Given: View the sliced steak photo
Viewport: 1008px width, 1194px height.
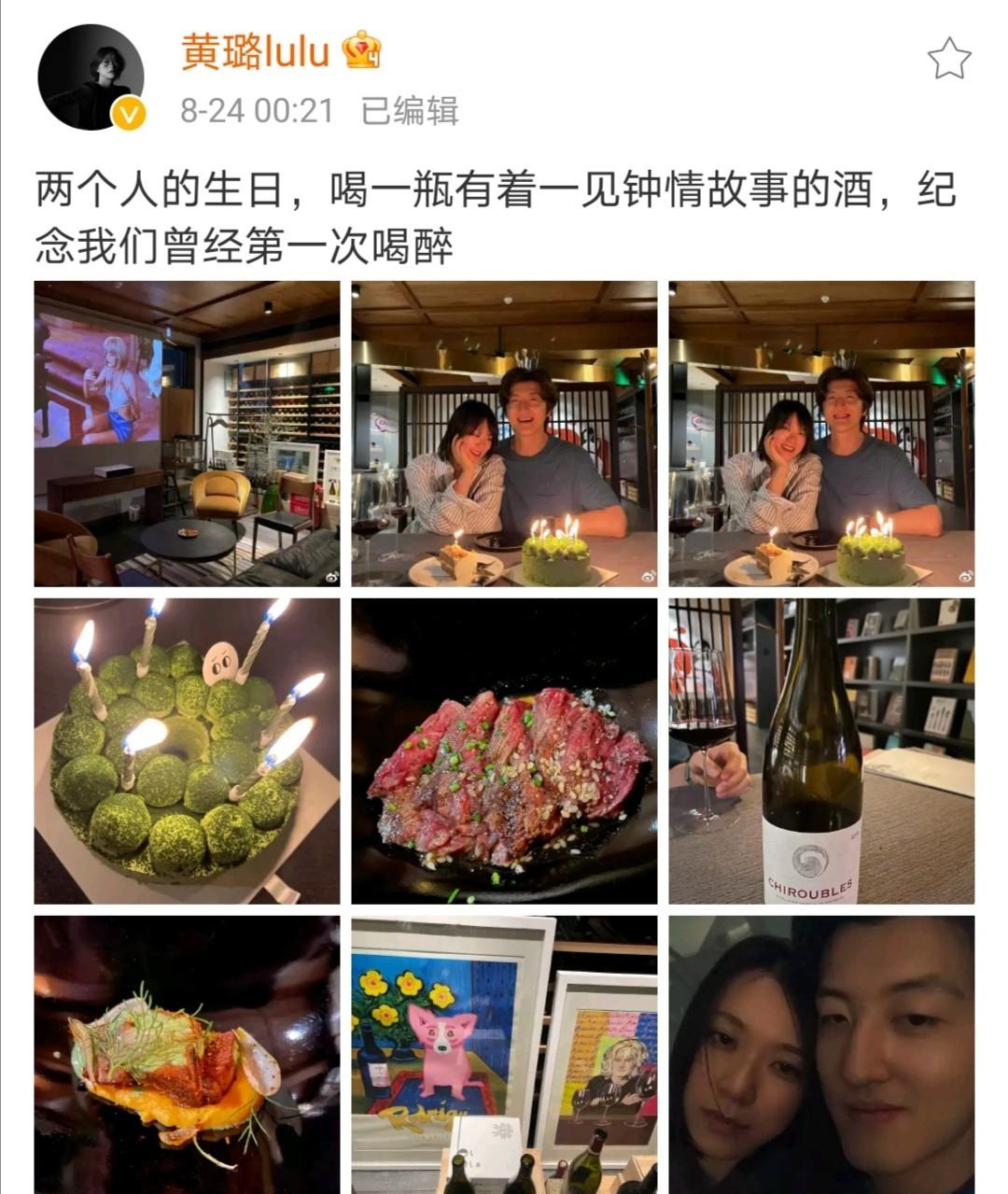Looking at the screenshot, I should coord(504,751).
